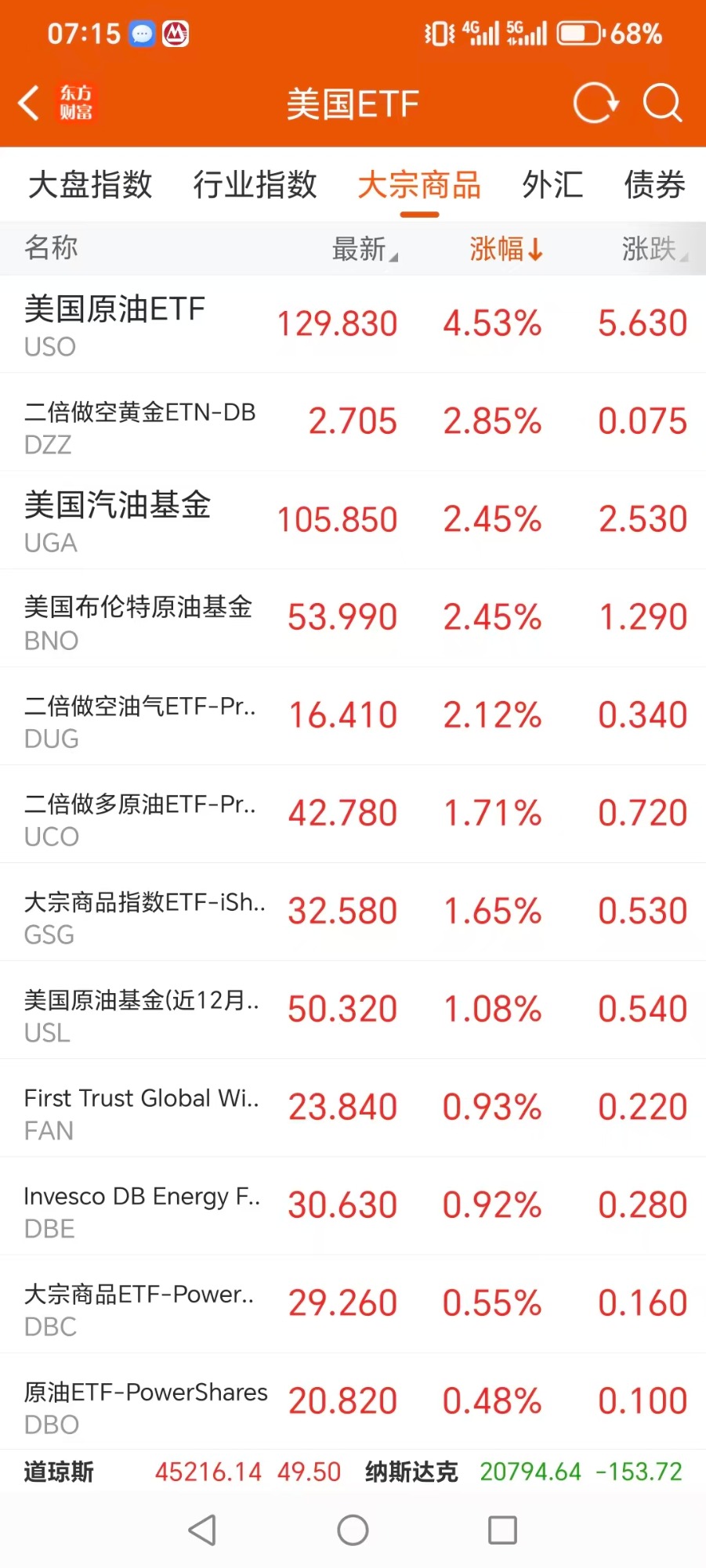
Task: Open 二倍做空黄金ETN-DB (DZZ) row
Action: point(353,421)
